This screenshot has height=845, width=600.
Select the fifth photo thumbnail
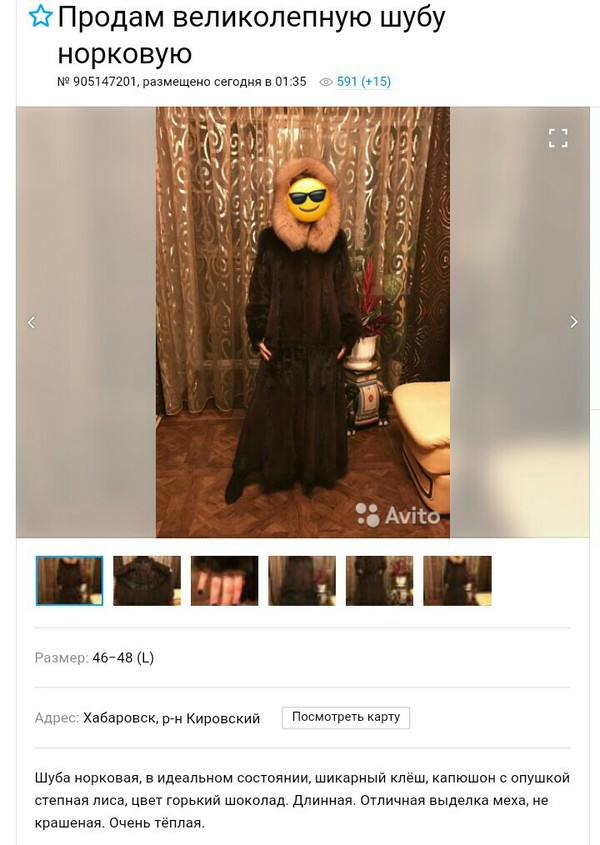379,581
